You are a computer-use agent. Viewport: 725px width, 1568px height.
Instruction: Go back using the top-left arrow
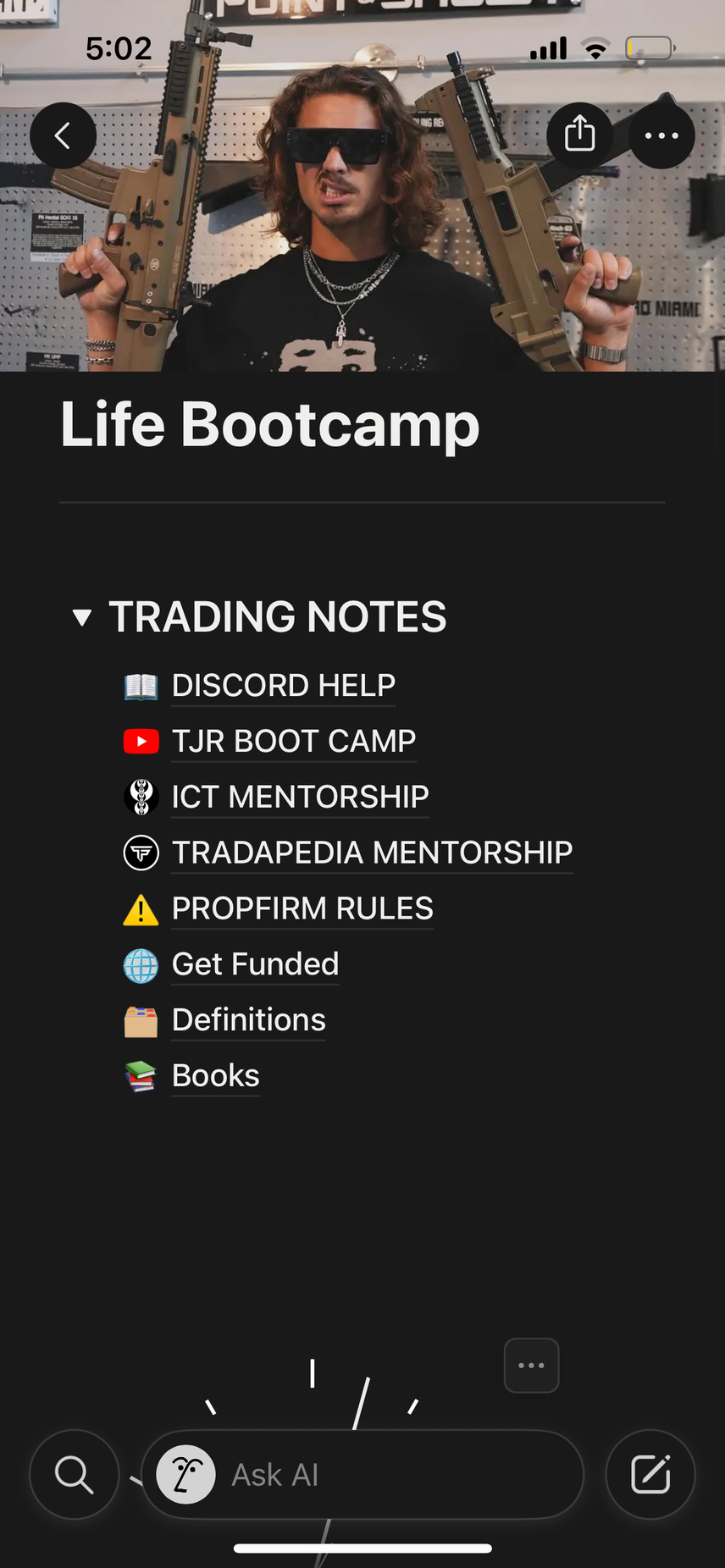pos(63,135)
